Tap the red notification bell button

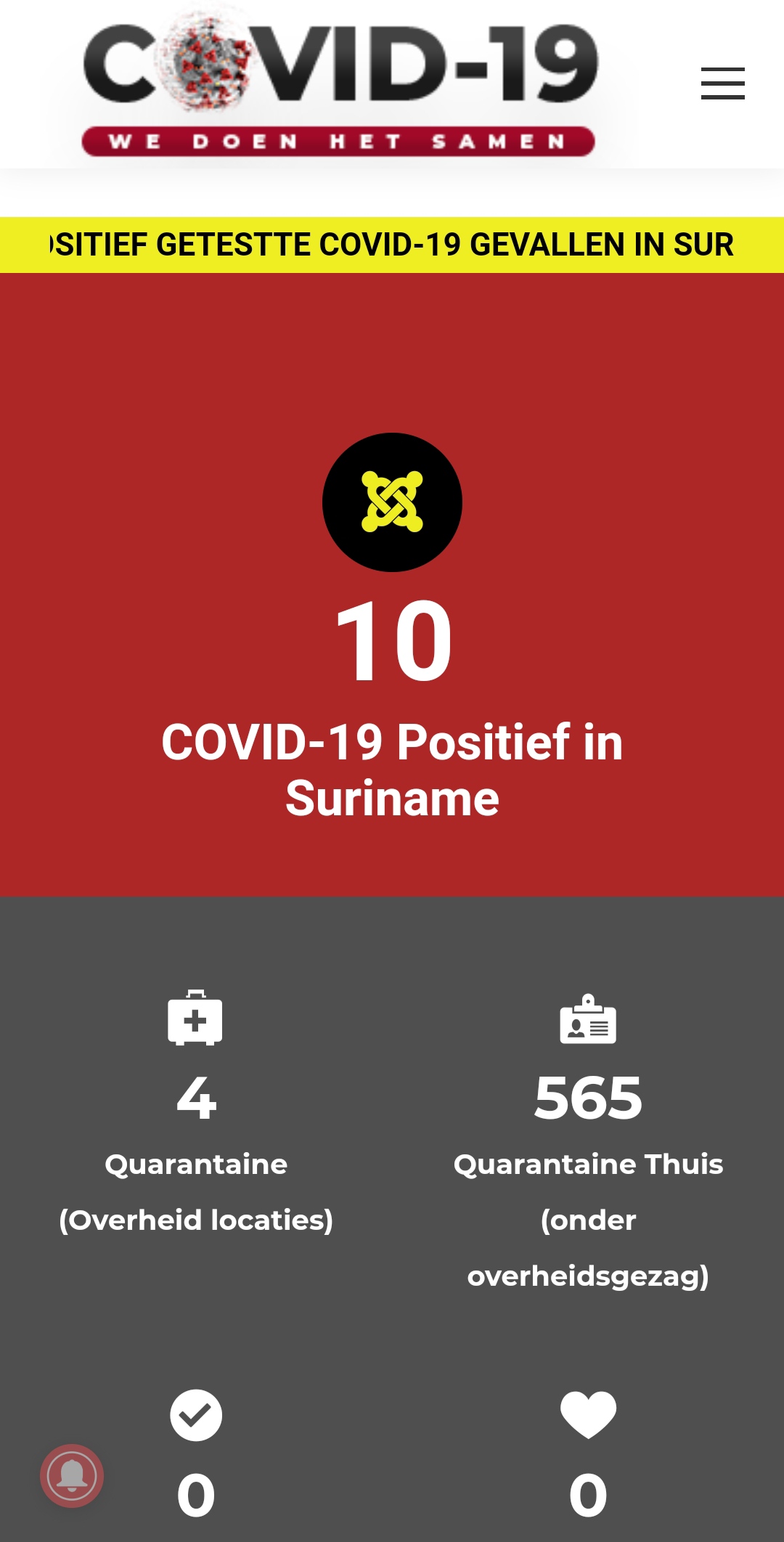tap(72, 1475)
